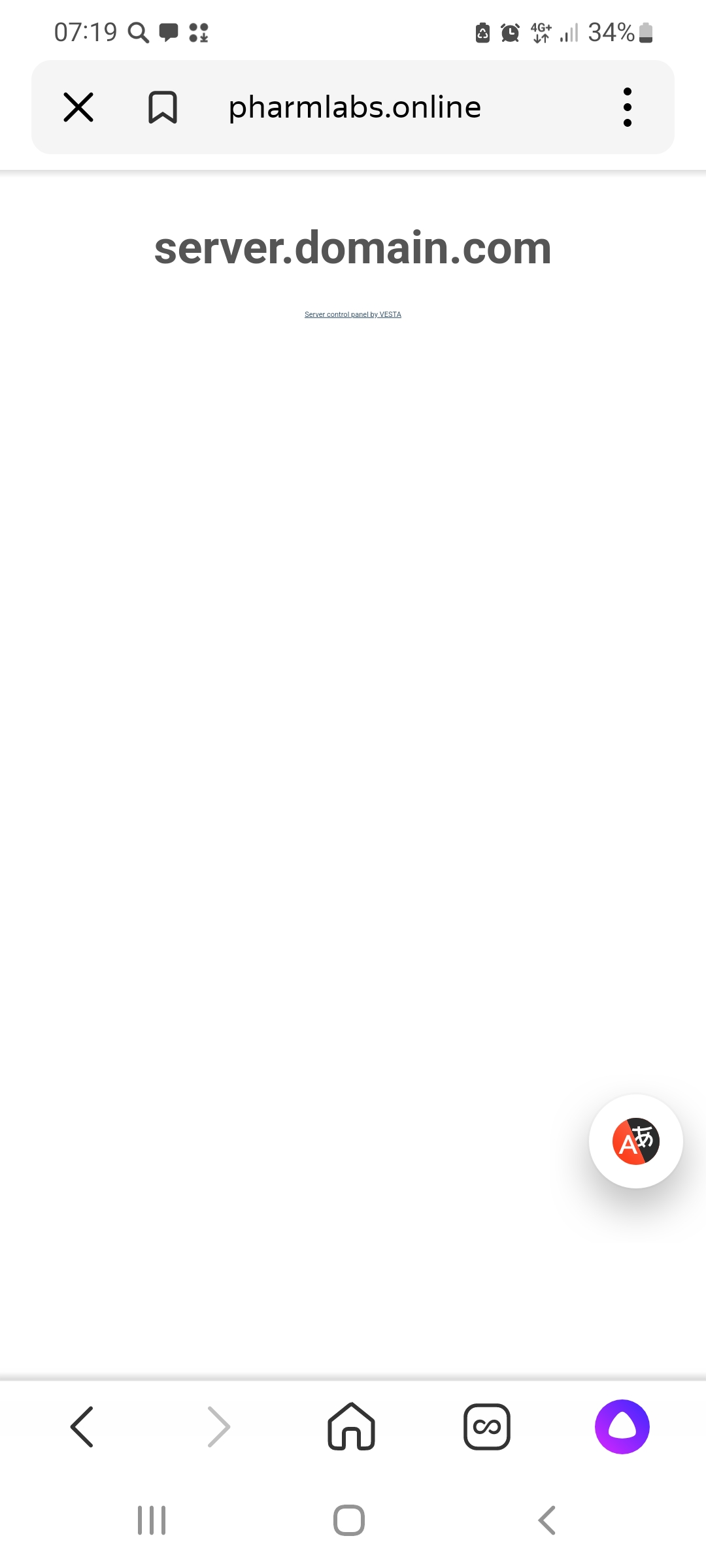The width and height of the screenshot is (706, 1568).
Task: Go back to the previous page
Action: pos(82,1427)
